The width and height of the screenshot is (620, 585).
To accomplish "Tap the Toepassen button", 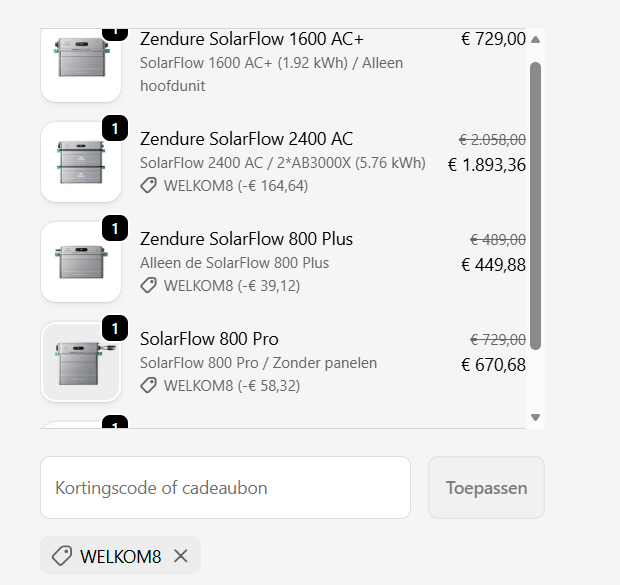I will pyautogui.click(x=486, y=488).
